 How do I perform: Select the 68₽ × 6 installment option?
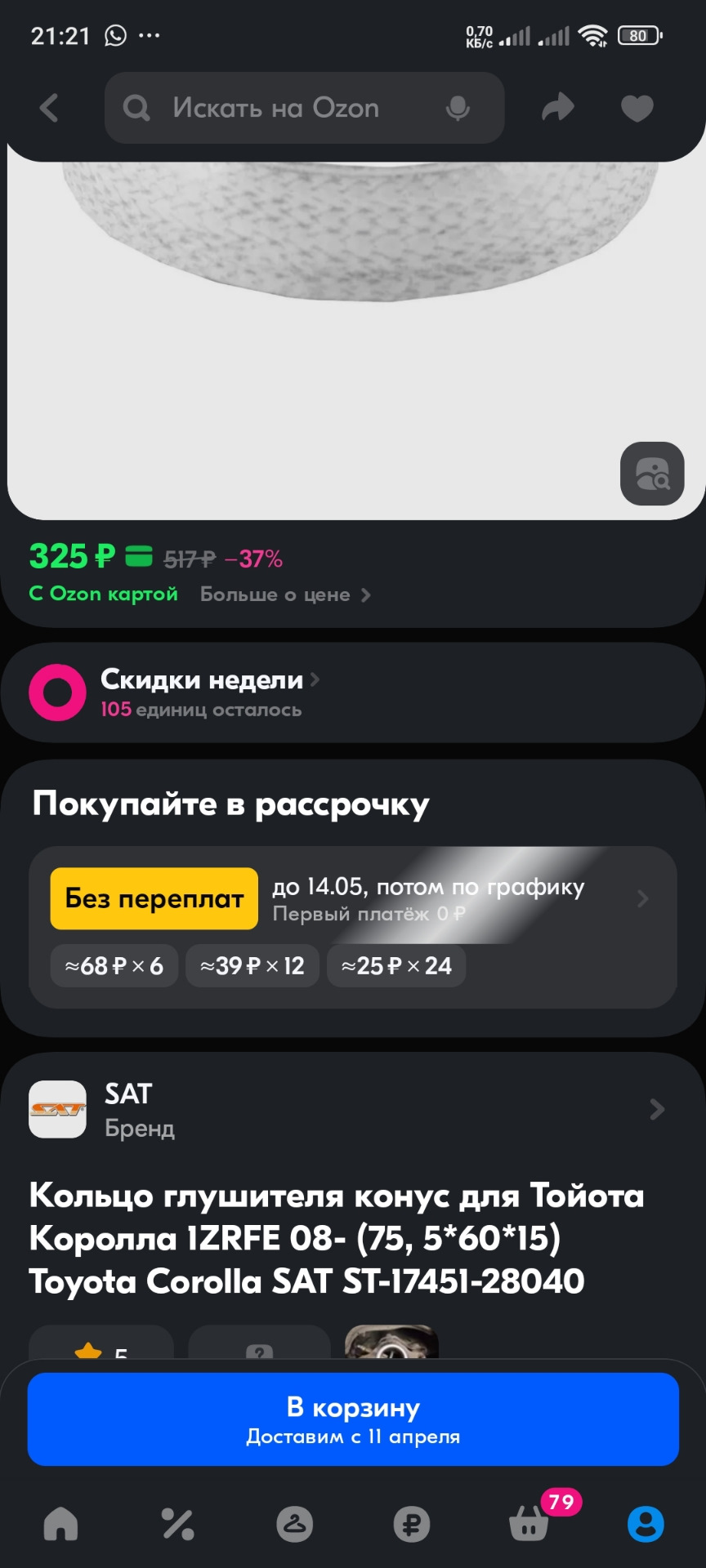point(114,965)
